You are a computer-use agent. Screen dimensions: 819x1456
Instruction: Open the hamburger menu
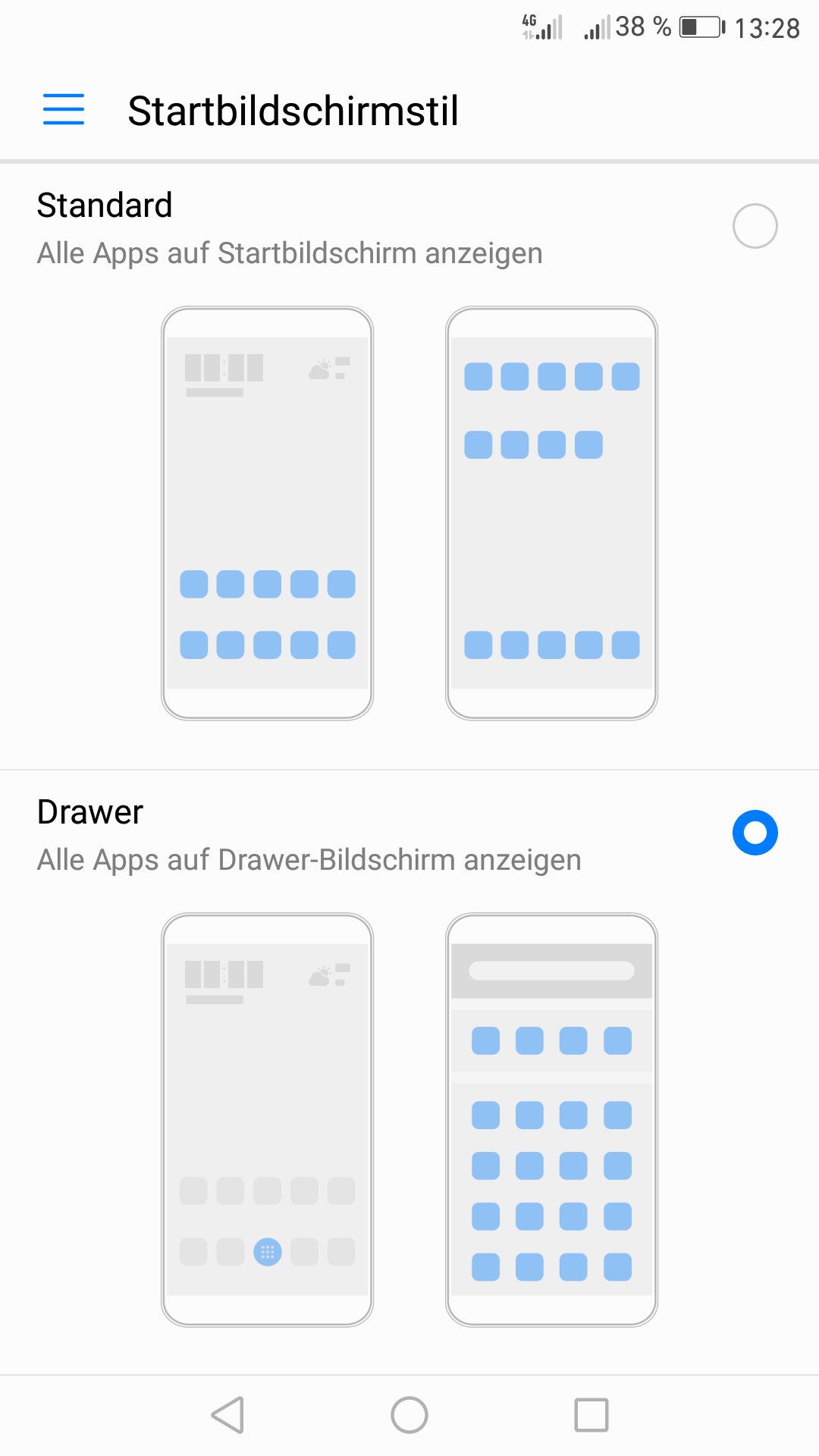[64, 110]
